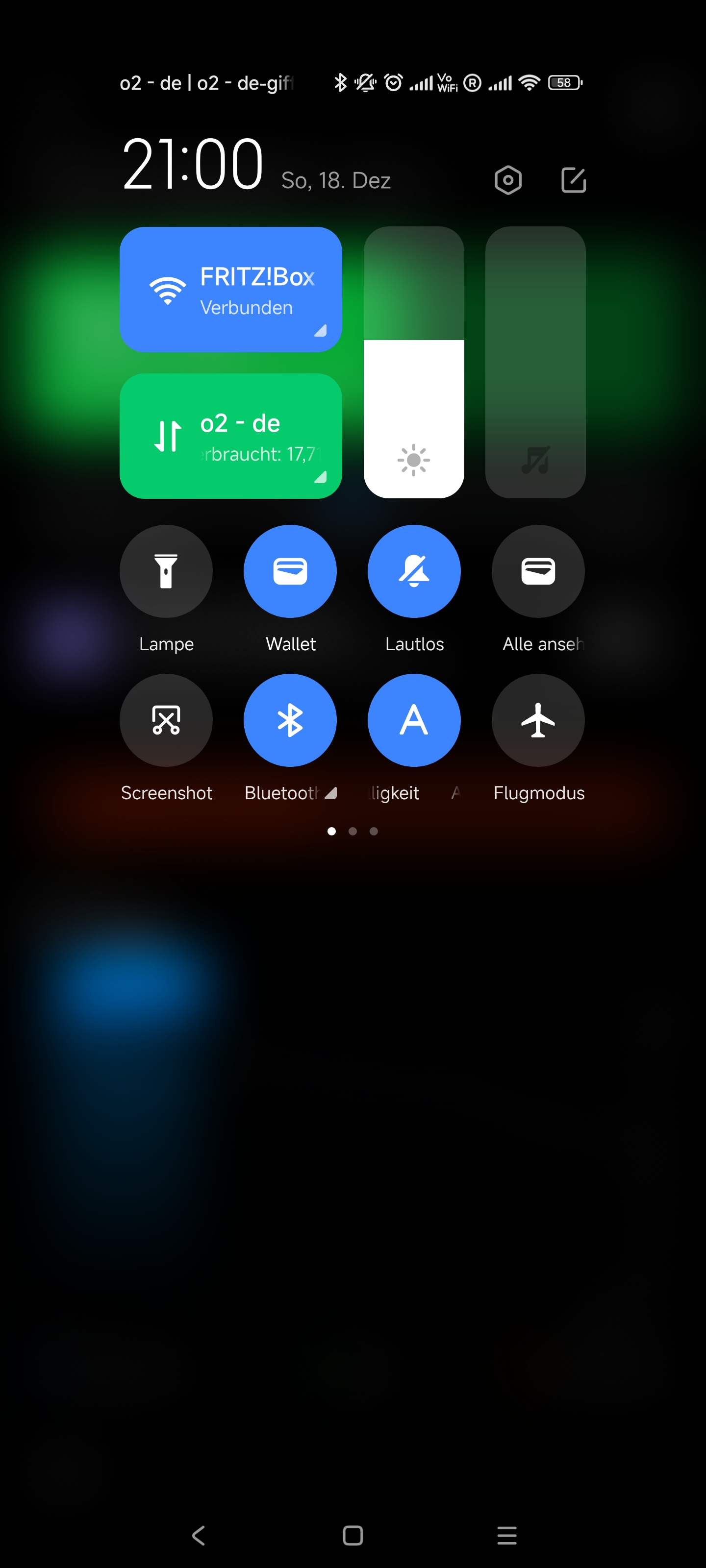Viewport: 706px width, 1568px height.
Task: Enable Flugmodus airplane mode
Action: click(538, 720)
